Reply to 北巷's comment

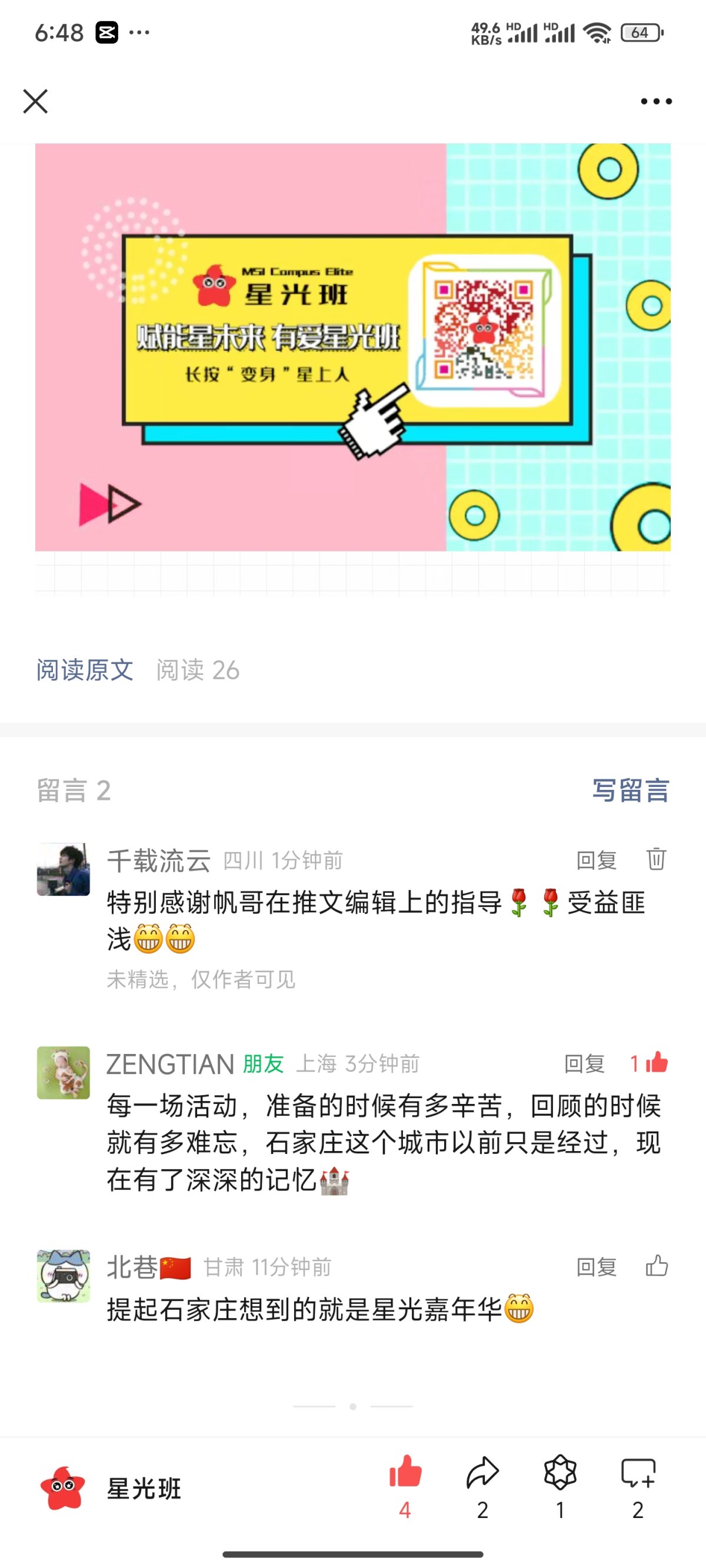pyautogui.click(x=597, y=1267)
